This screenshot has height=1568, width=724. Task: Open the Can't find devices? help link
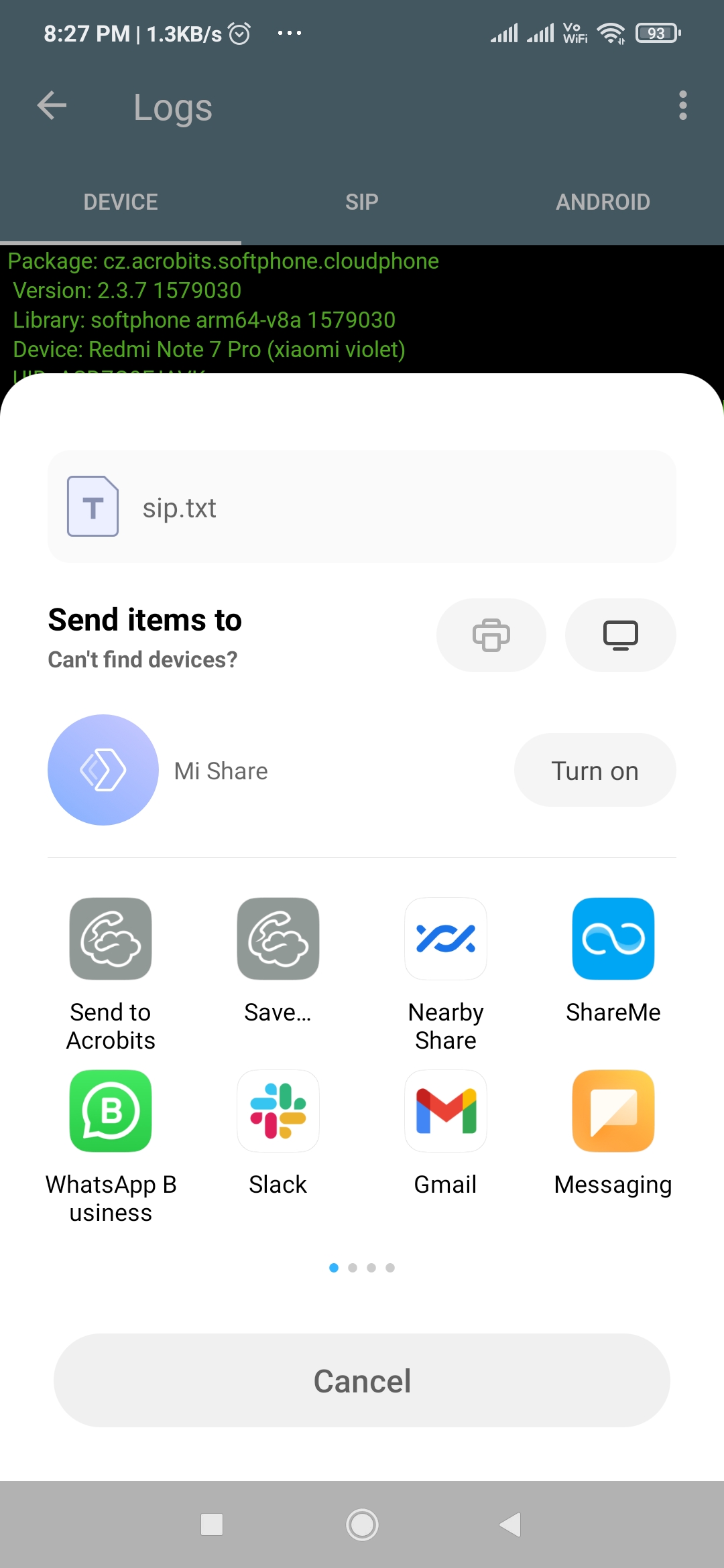pos(143,659)
